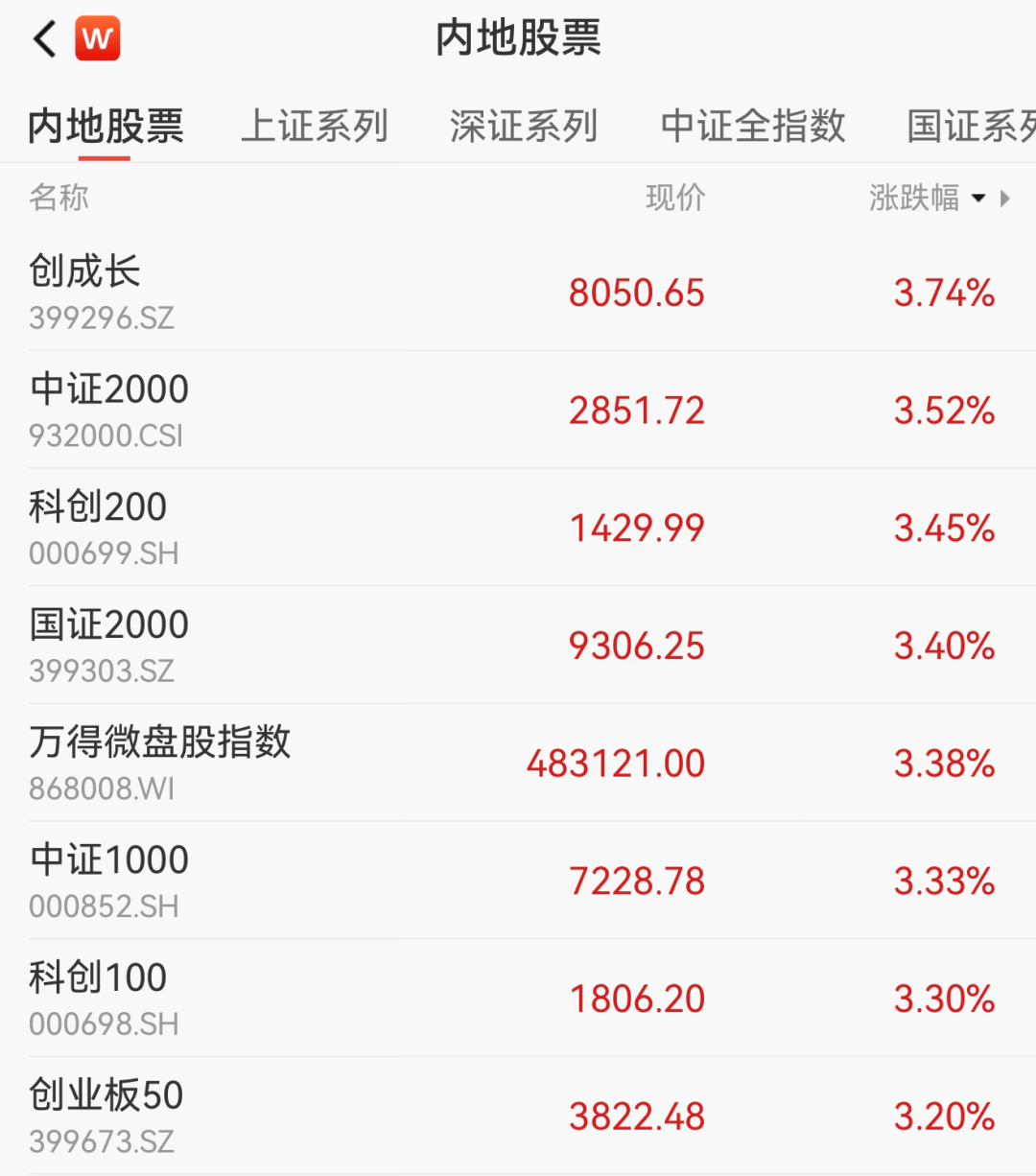Select 万得微盘股指数 row
Image resolution: width=1036 pixels, height=1176 pixels.
(x=518, y=764)
